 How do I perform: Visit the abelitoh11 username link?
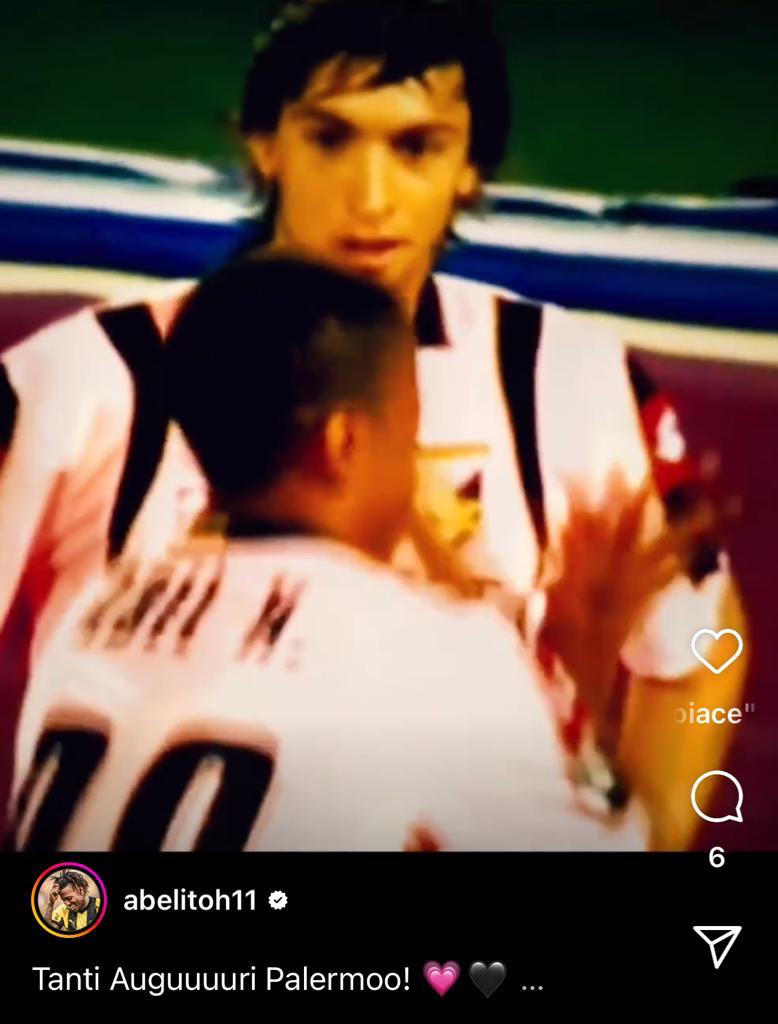[x=190, y=900]
